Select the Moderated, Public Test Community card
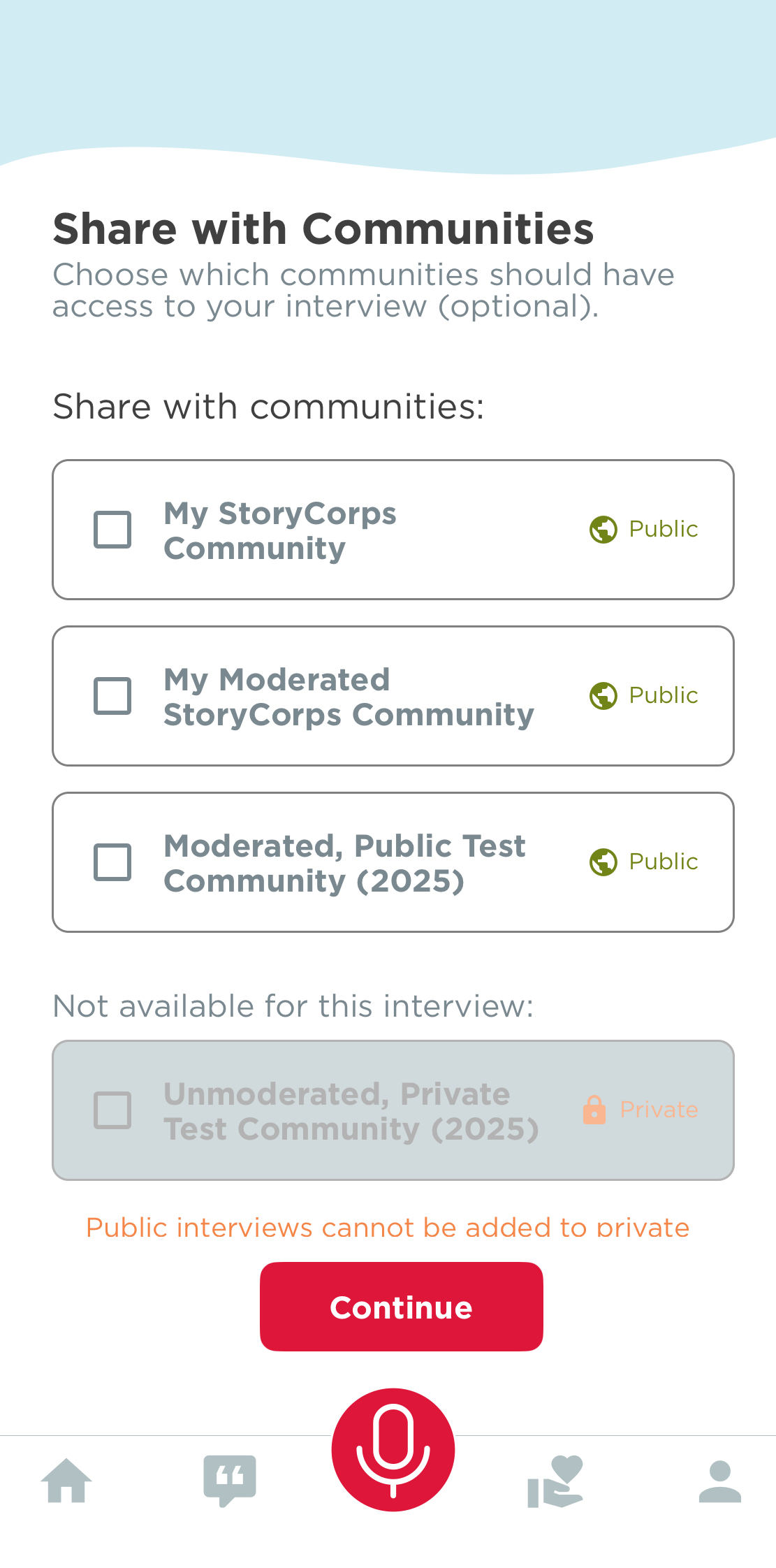 pos(393,862)
